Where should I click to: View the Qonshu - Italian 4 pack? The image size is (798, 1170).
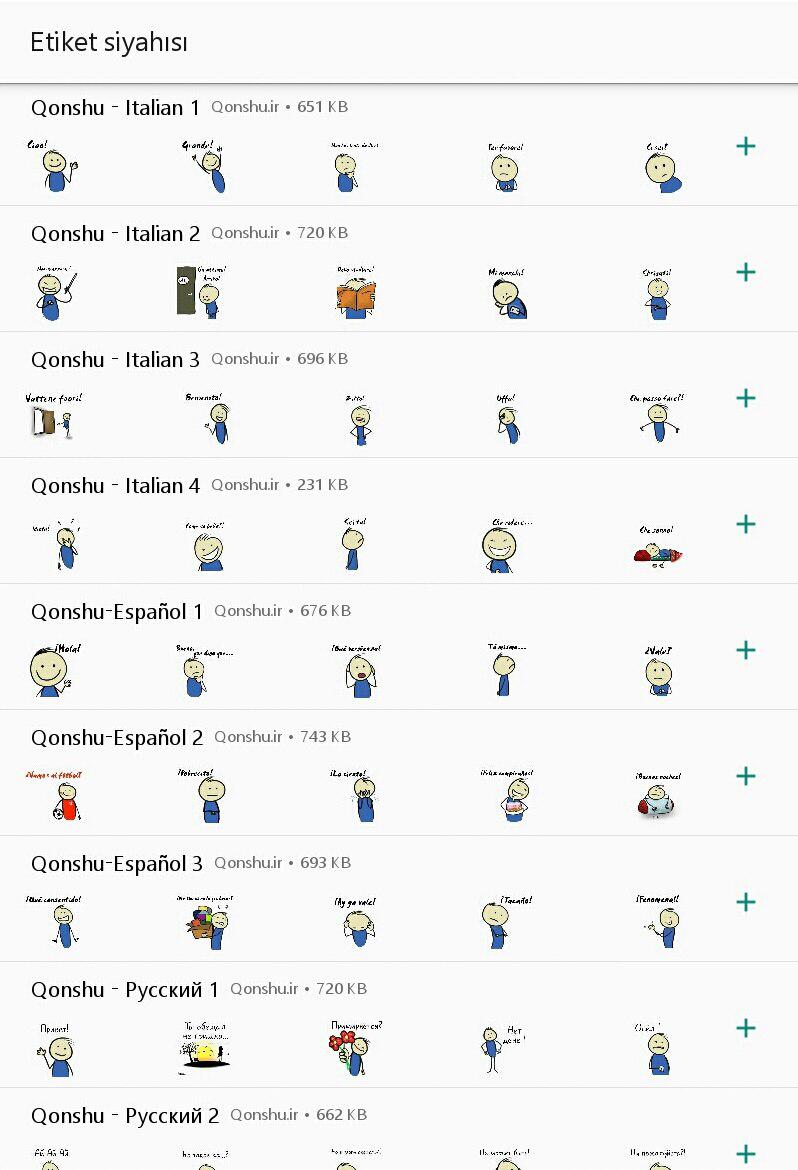[115, 486]
